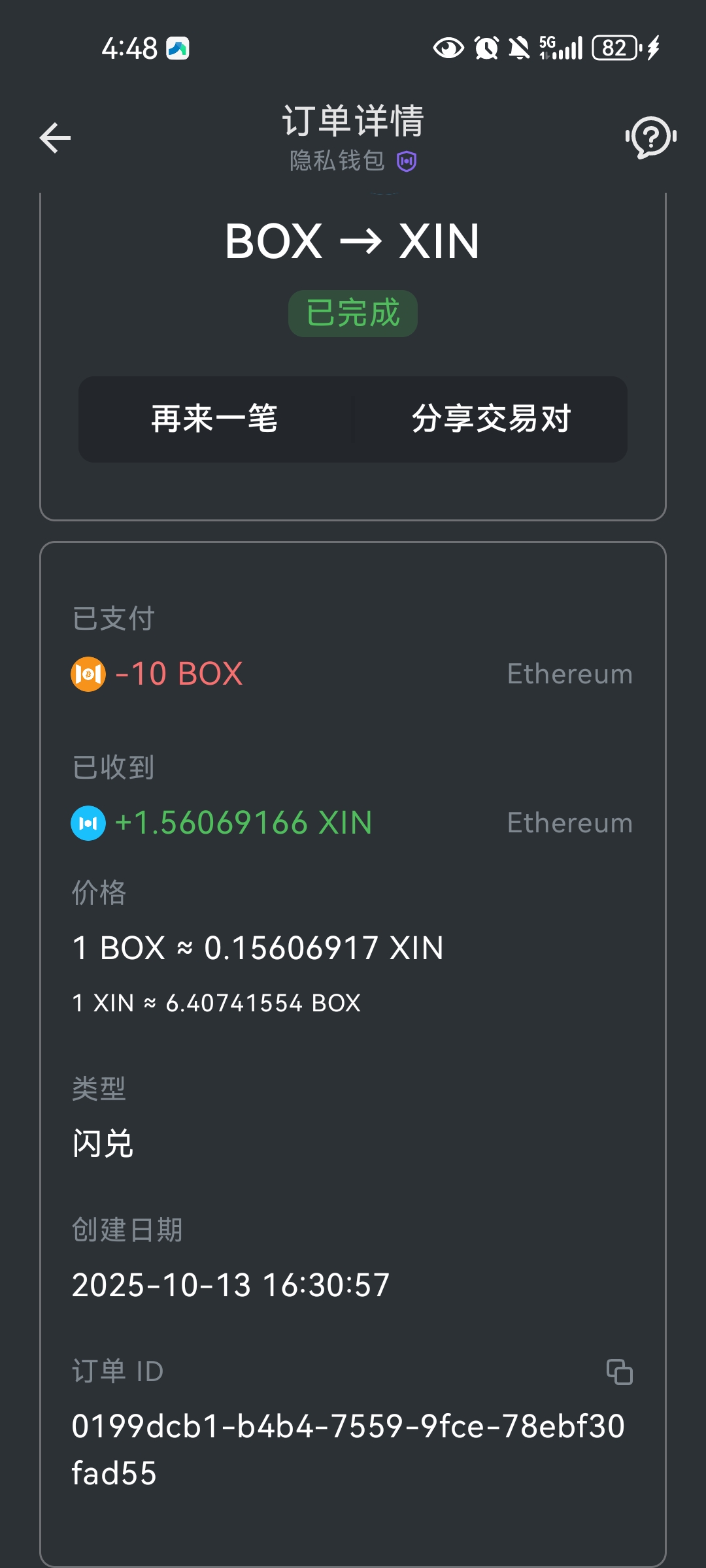The image size is (706, 1568).
Task: Open the help support icon
Action: [x=650, y=137]
